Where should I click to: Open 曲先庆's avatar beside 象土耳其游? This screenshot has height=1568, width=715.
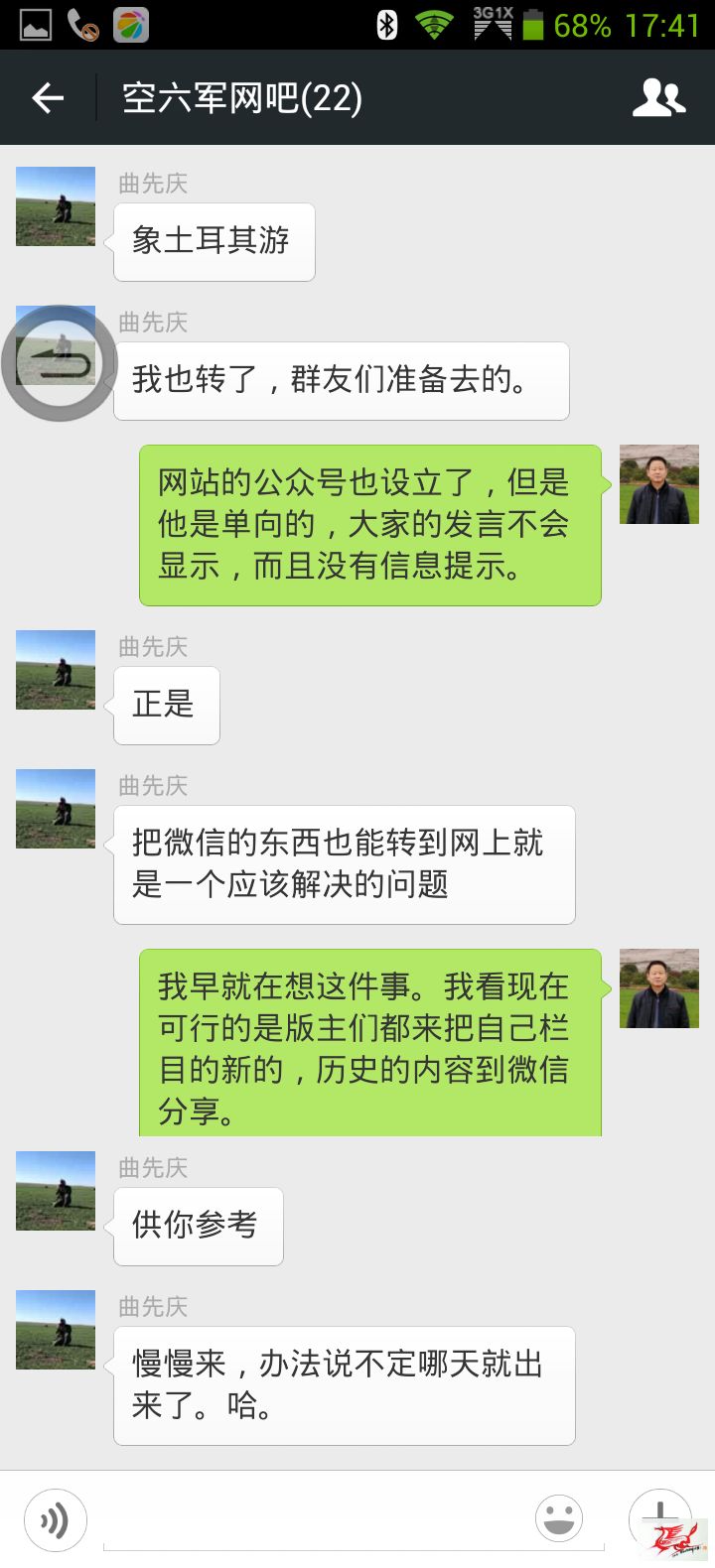(x=56, y=206)
